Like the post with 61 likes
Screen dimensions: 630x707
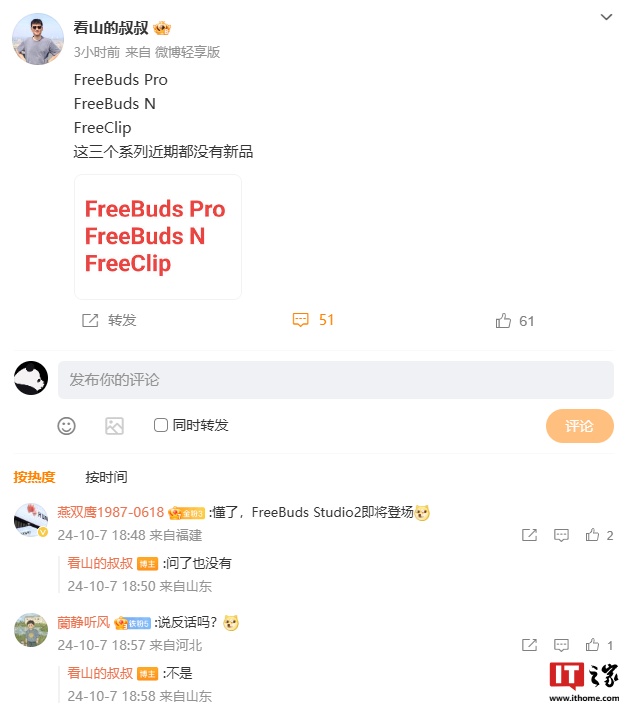515,321
